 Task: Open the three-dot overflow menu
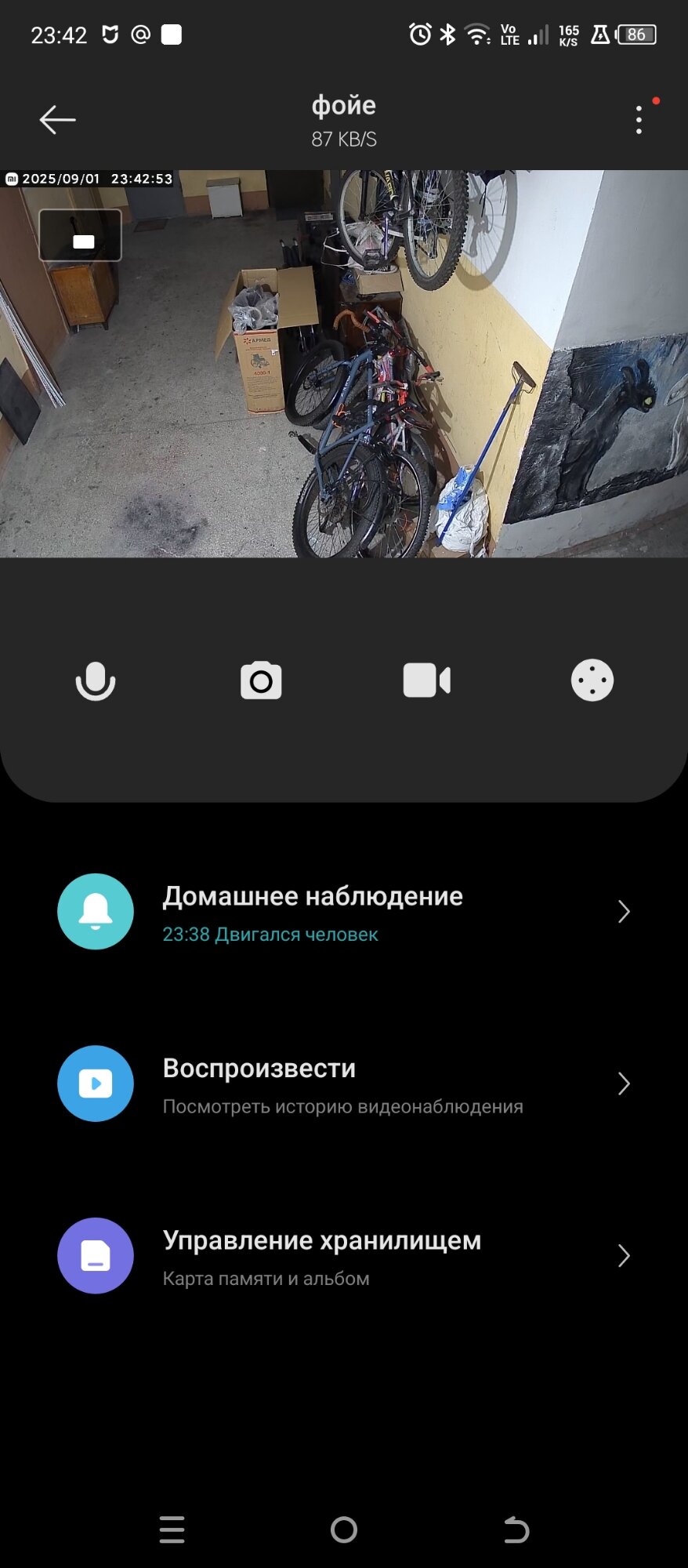(x=639, y=120)
